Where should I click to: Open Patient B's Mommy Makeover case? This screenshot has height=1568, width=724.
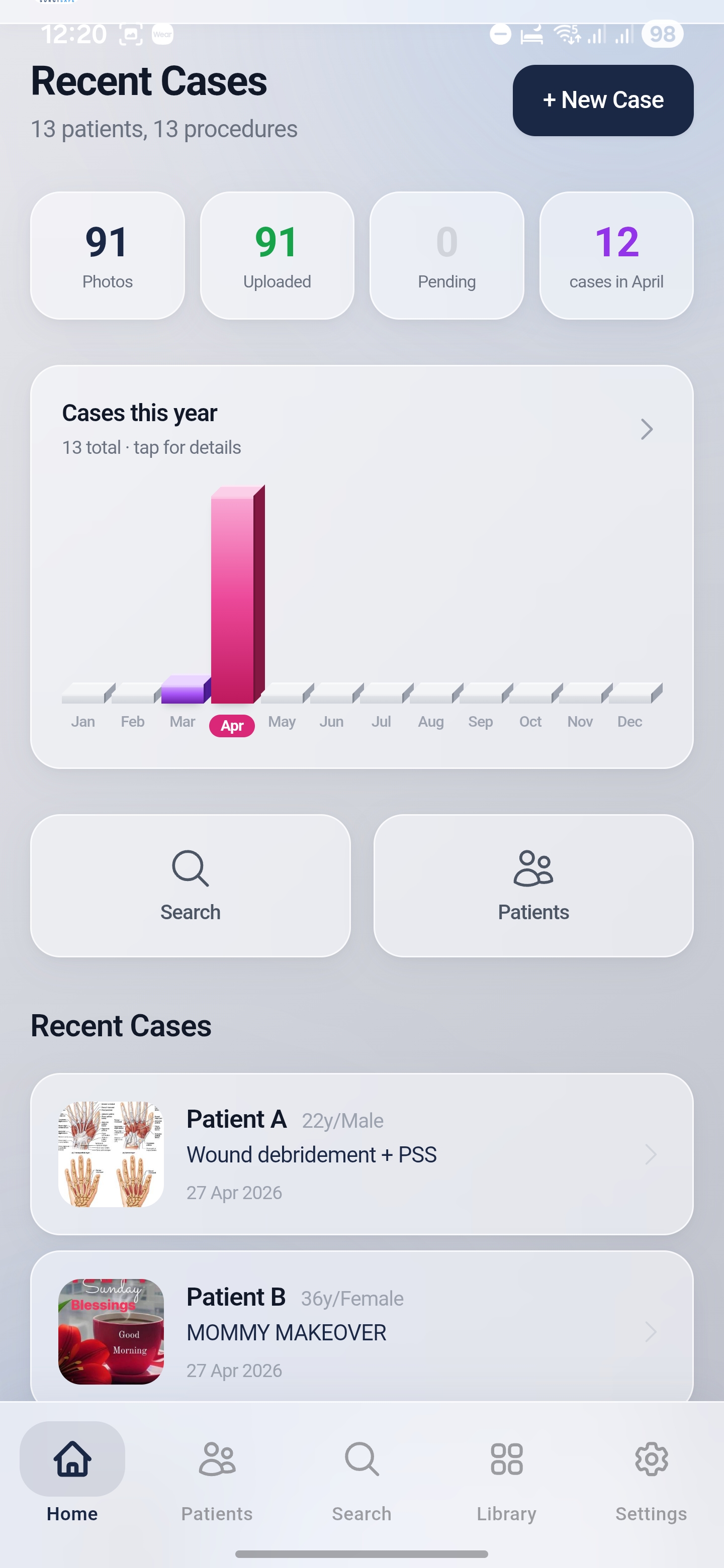(x=361, y=1331)
